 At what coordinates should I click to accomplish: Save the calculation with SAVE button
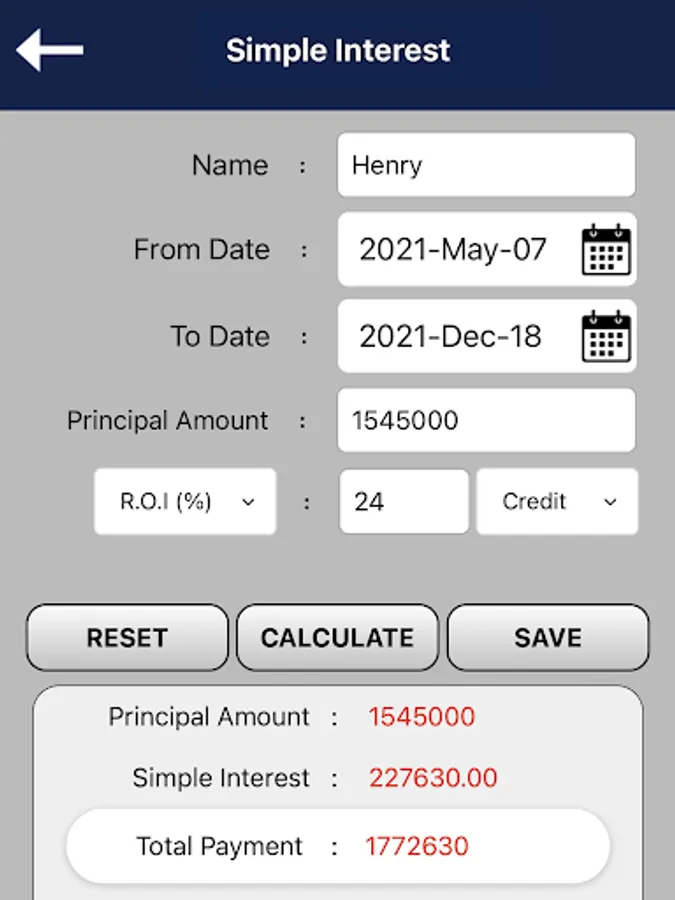(x=548, y=638)
